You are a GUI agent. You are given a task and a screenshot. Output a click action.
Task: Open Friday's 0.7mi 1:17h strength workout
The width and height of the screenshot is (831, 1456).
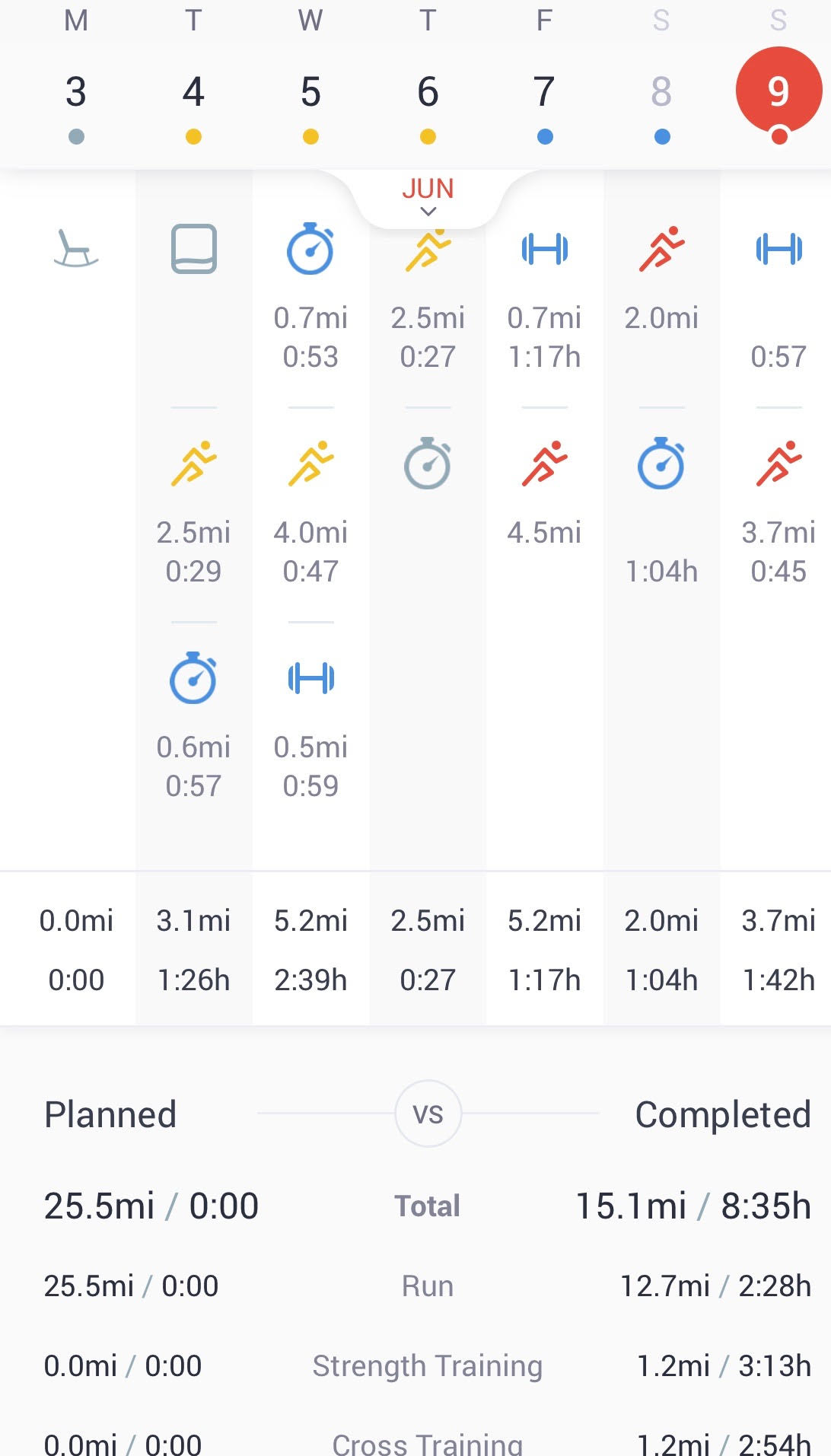[x=545, y=298]
